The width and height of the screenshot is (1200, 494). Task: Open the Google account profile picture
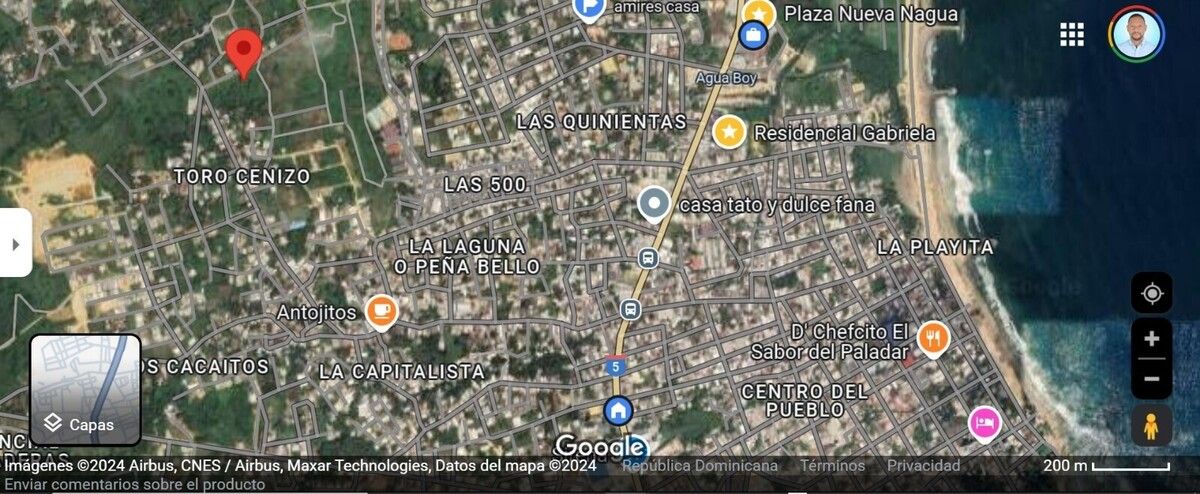[1137, 35]
